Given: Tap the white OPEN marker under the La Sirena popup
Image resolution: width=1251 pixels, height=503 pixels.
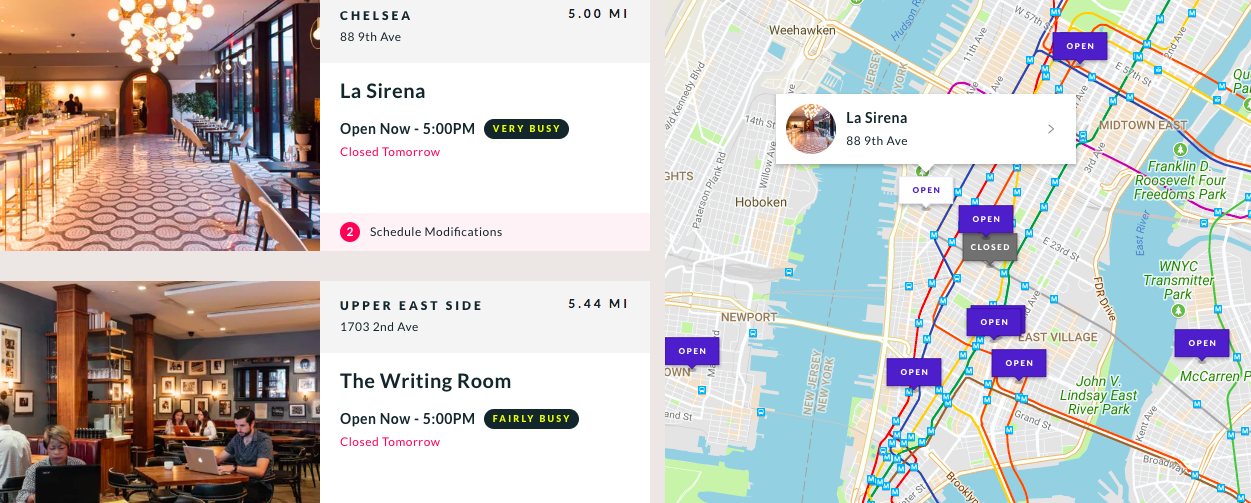Looking at the screenshot, I should (926, 190).
